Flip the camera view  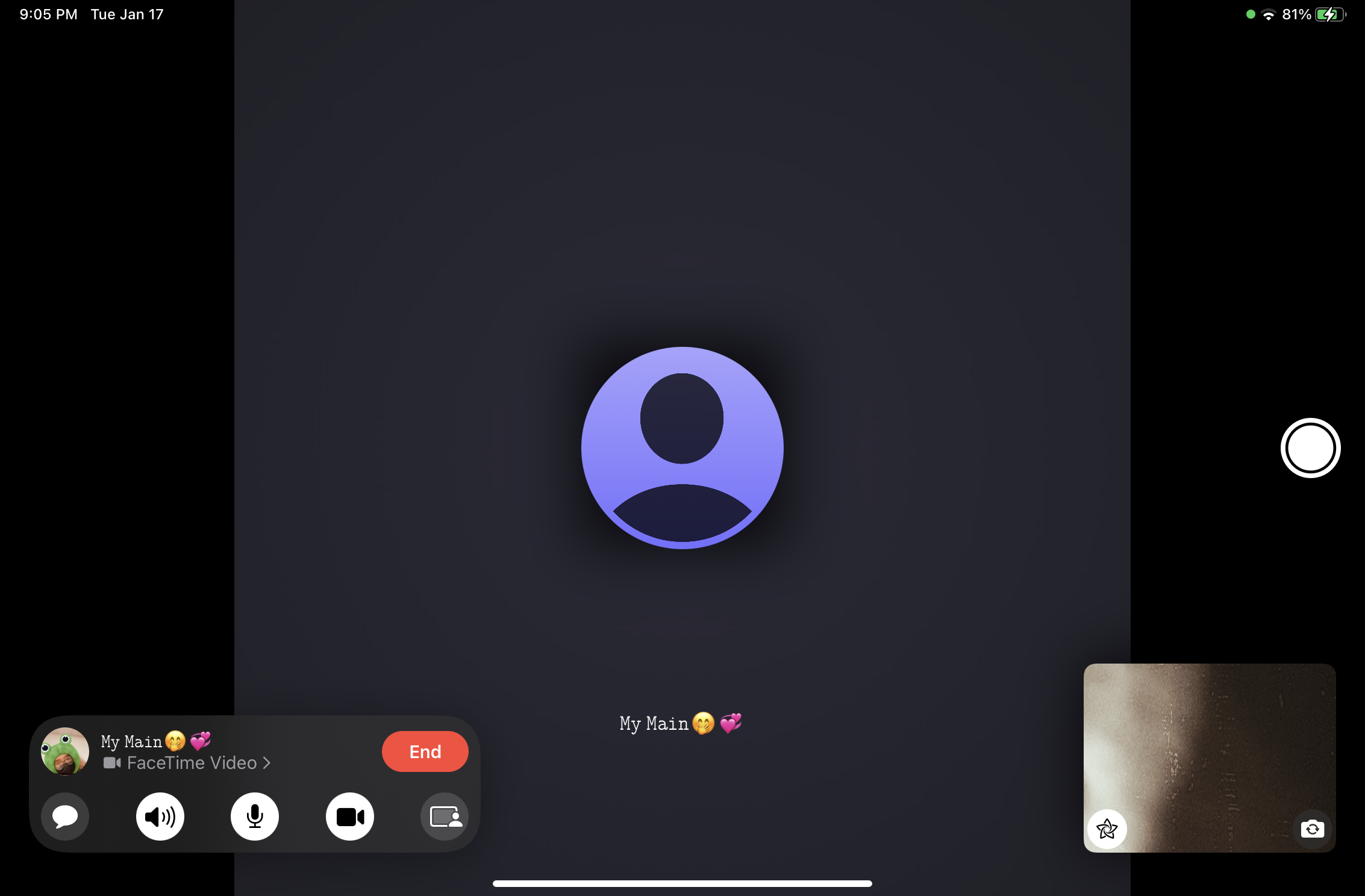[x=1312, y=829]
